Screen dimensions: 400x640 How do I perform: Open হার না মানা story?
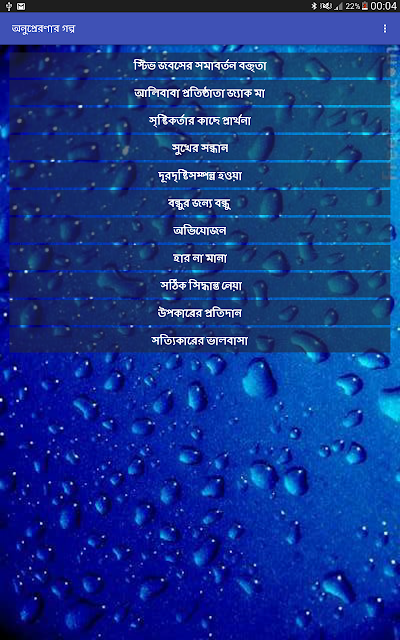[200, 258]
